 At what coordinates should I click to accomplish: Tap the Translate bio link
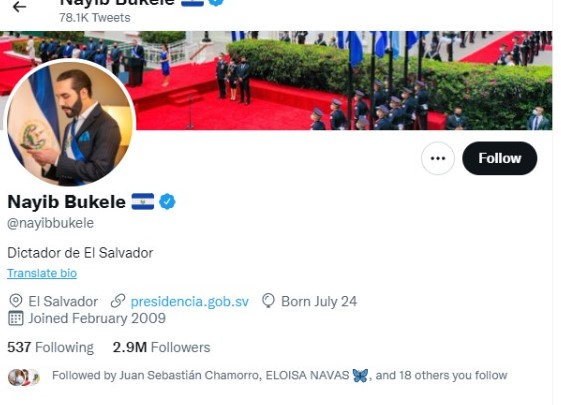(x=42, y=273)
